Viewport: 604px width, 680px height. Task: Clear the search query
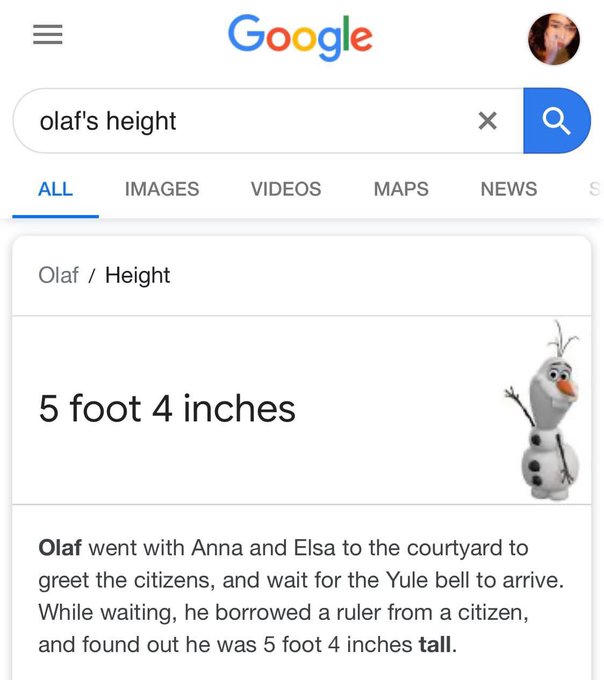point(487,121)
